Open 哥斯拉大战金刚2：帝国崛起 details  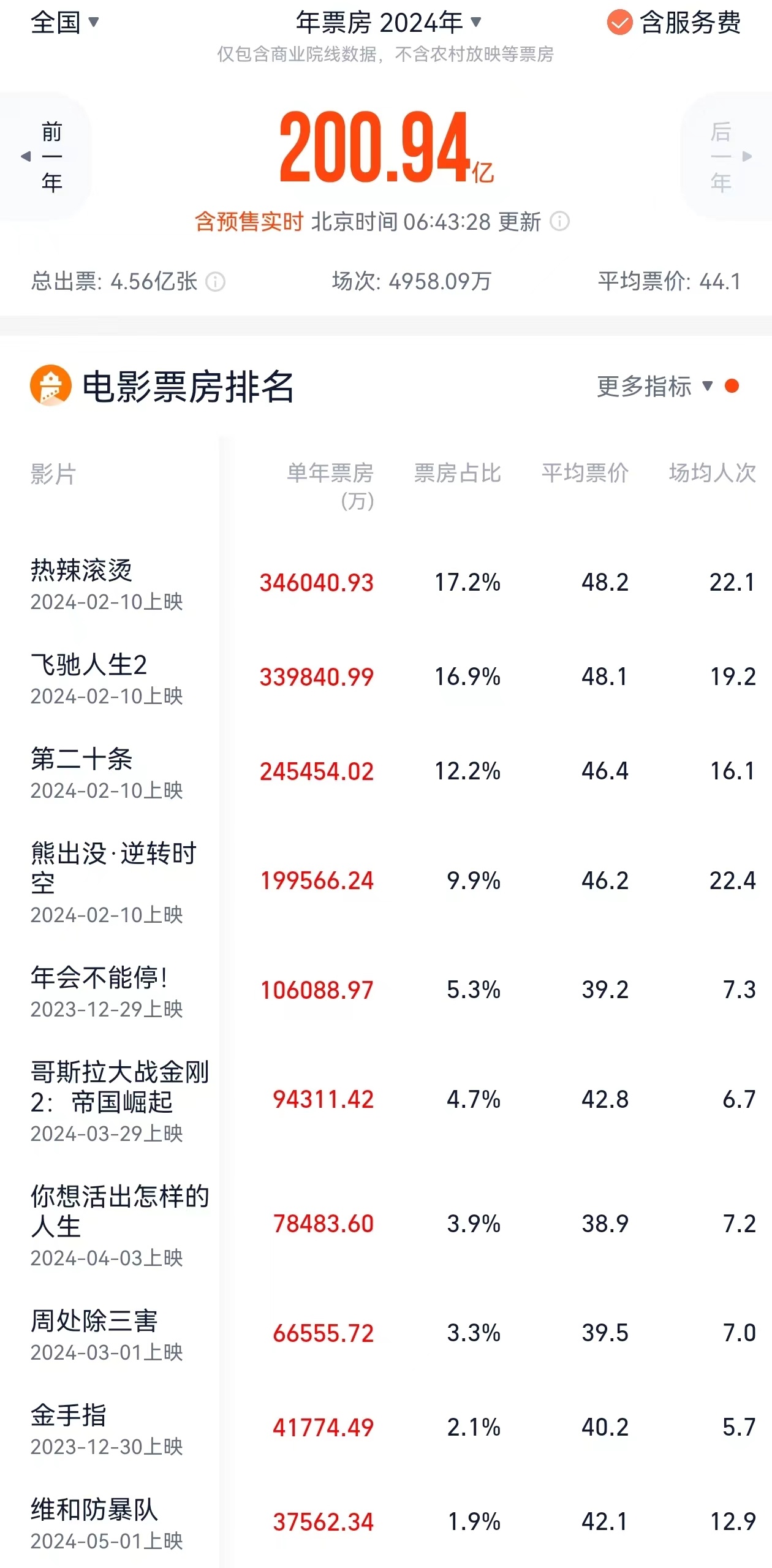click(386, 1100)
